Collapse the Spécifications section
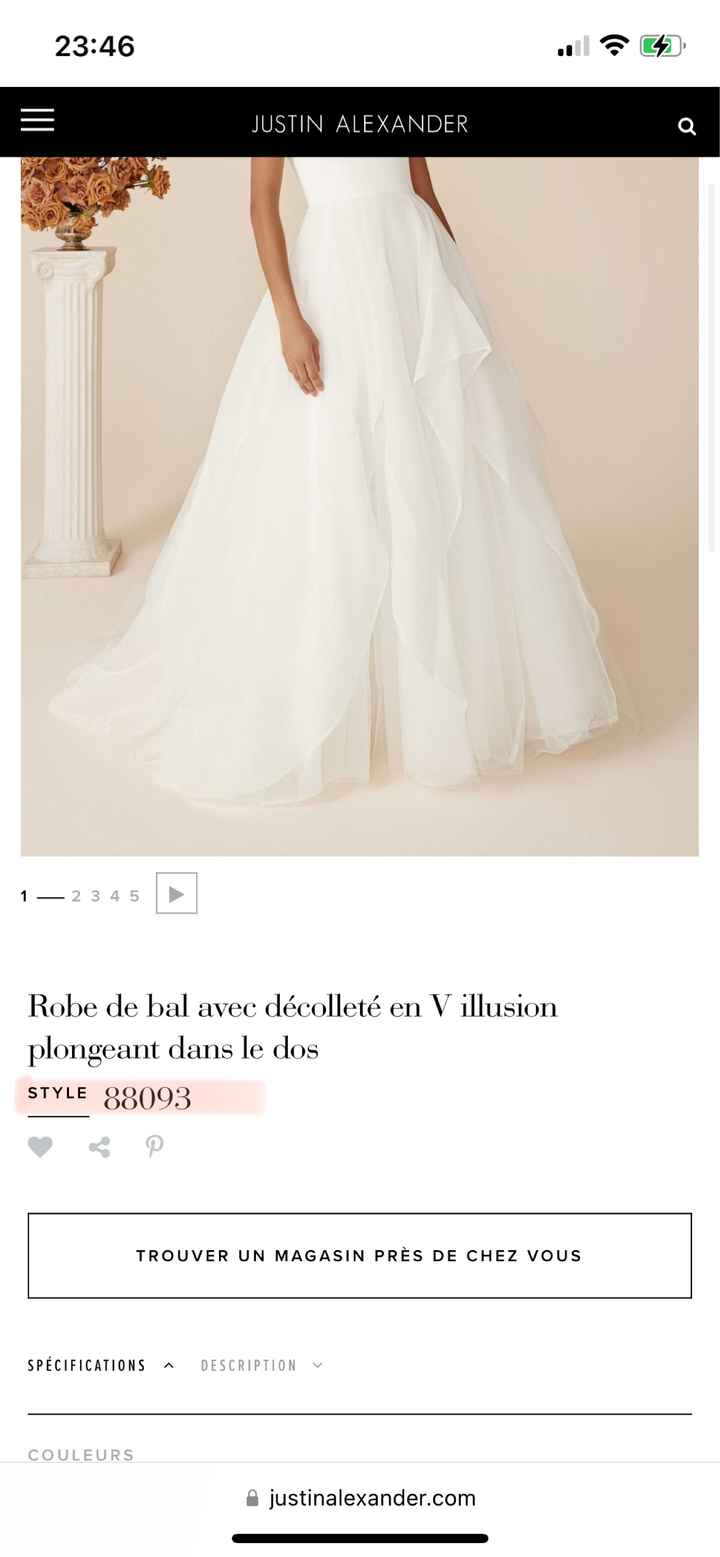This screenshot has height=1557, width=720. click(x=100, y=1365)
